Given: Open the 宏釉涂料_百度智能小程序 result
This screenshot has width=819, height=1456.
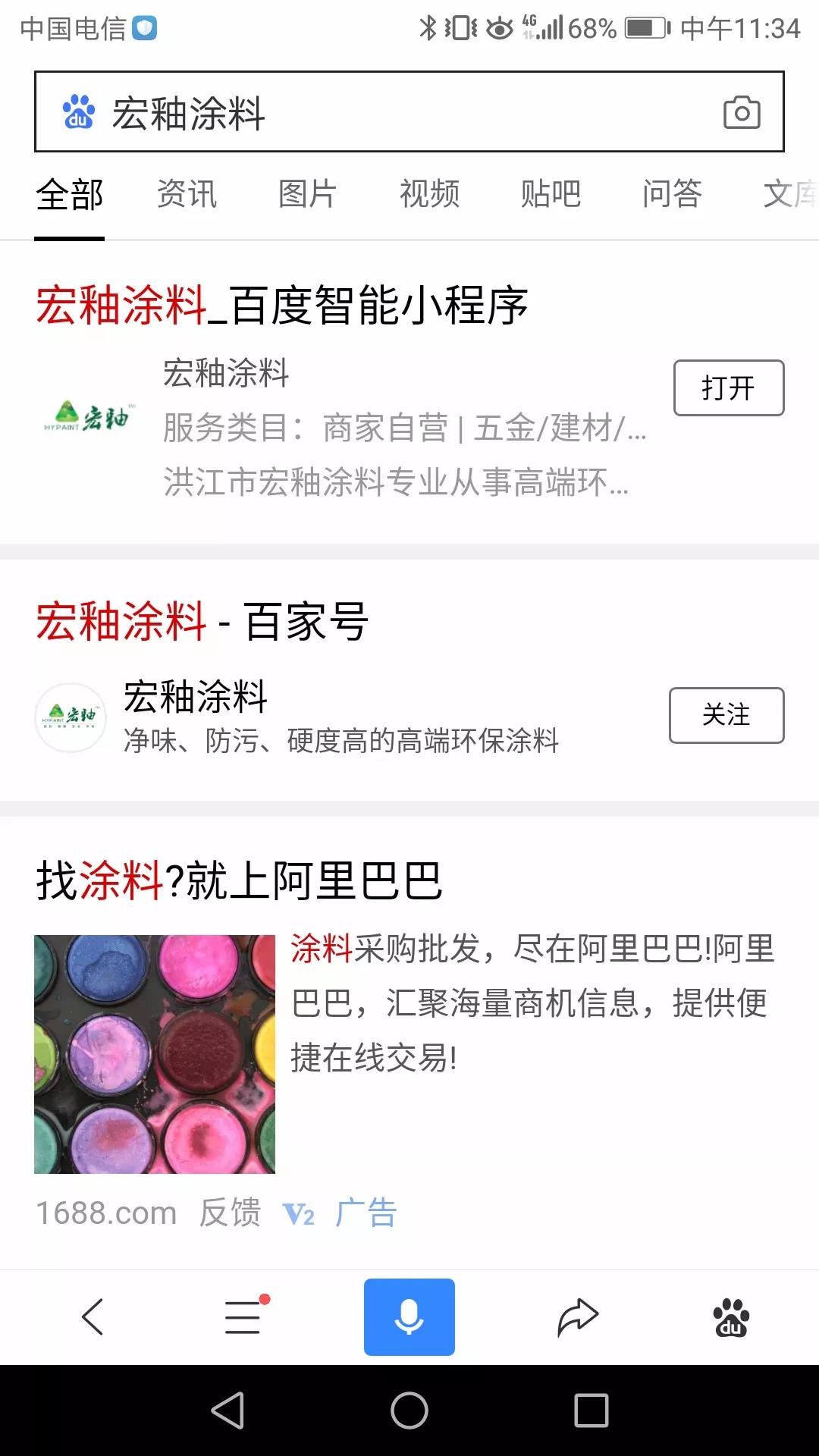Looking at the screenshot, I should pos(281,306).
